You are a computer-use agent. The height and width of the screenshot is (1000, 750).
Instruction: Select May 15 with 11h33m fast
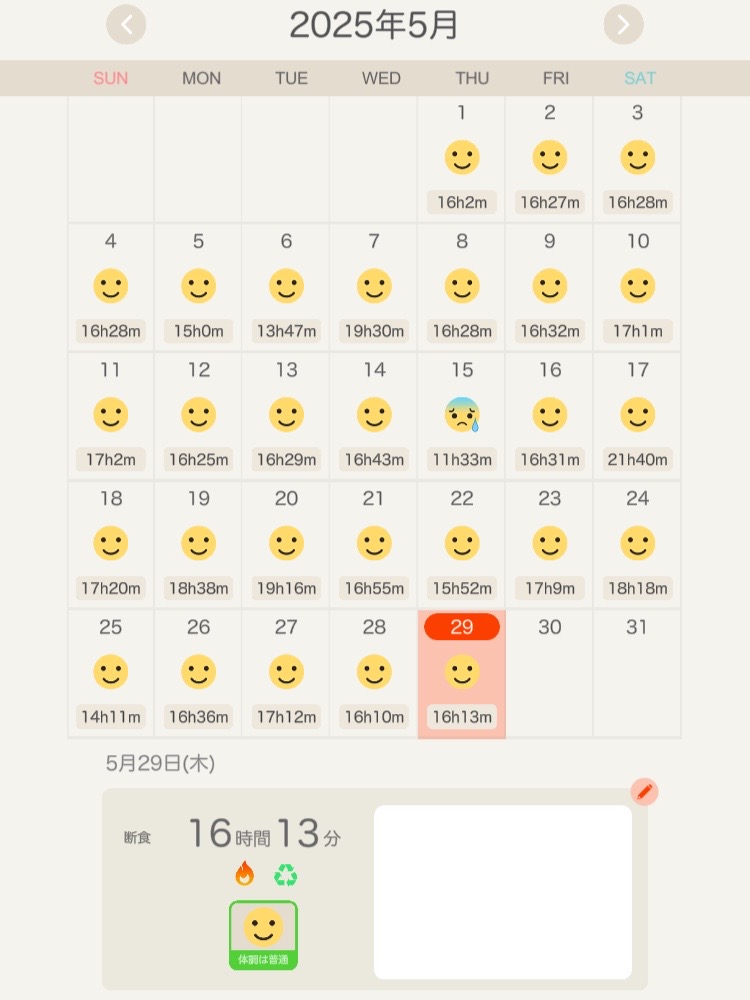(461, 415)
